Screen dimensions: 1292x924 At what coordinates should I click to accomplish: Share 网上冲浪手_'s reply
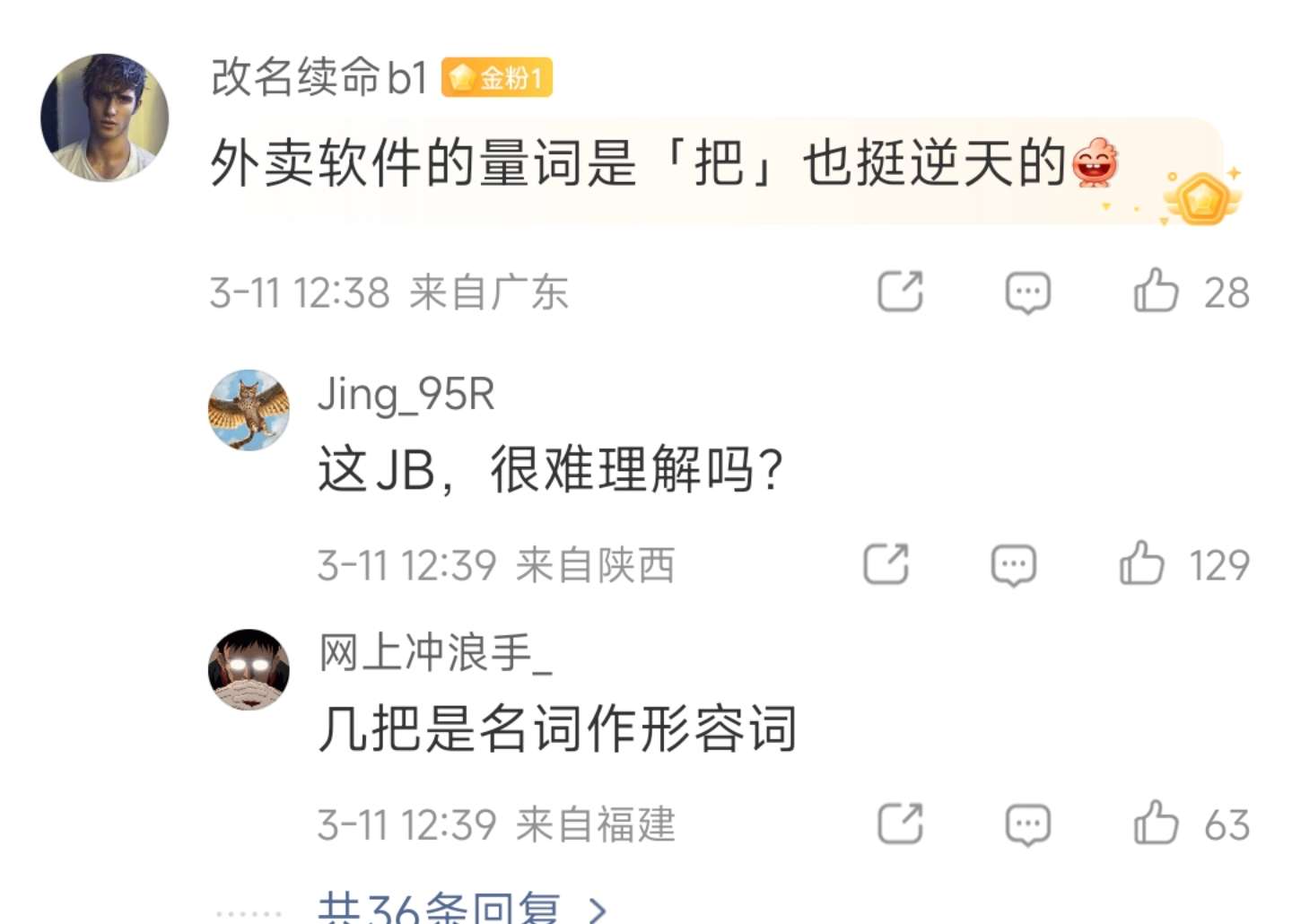[x=900, y=824]
